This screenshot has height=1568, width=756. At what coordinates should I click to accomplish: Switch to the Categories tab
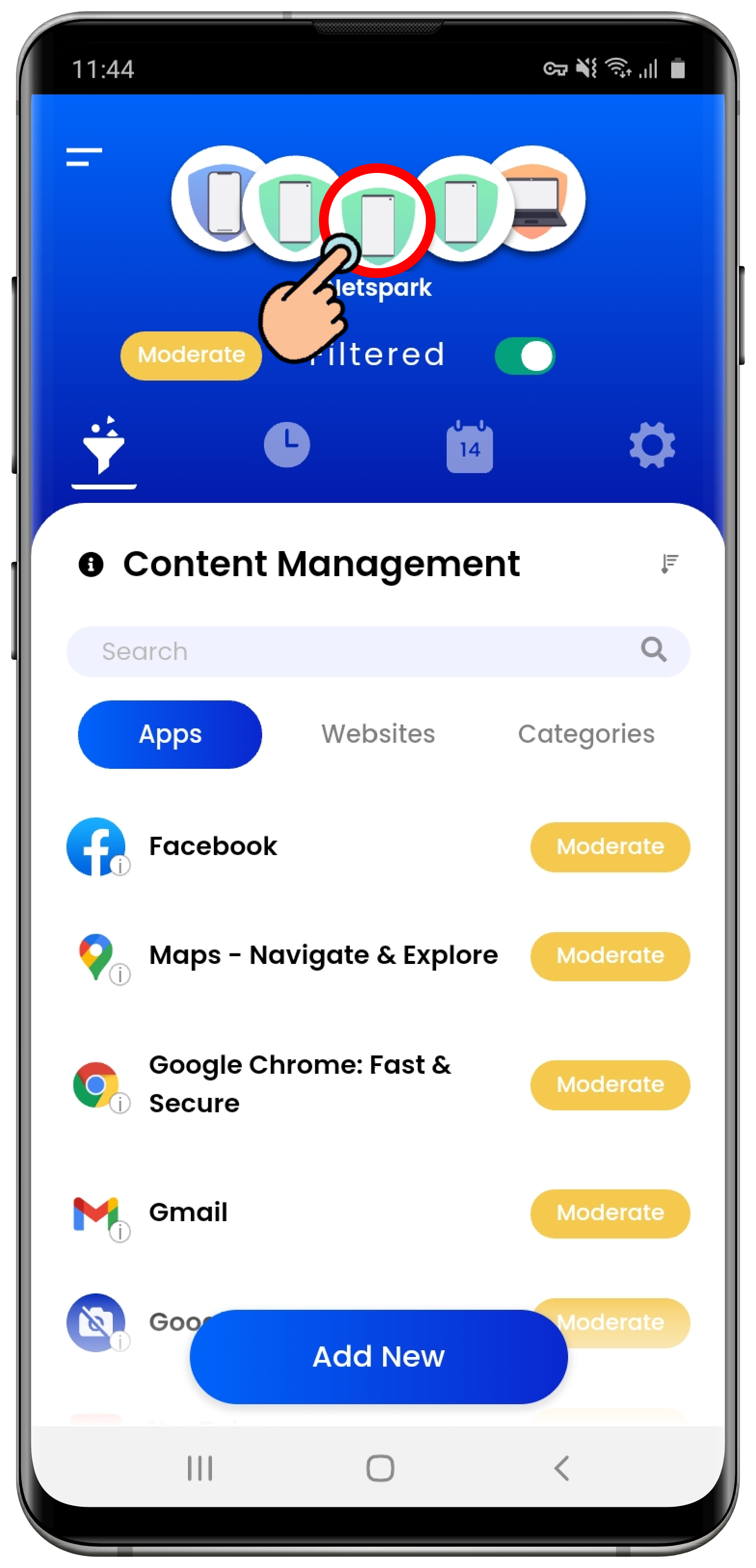pyautogui.click(x=585, y=734)
